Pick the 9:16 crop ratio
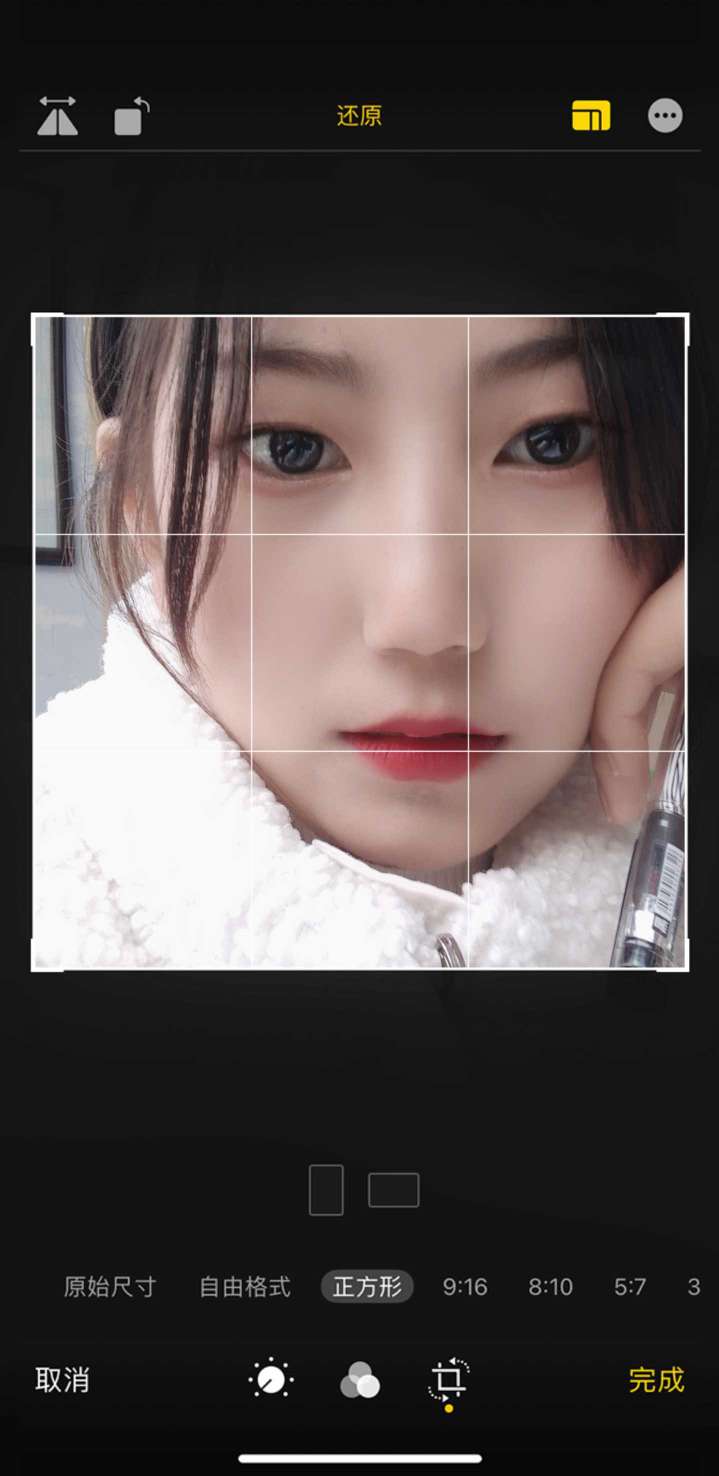Screen dimensions: 719x1476 click(x=465, y=1286)
